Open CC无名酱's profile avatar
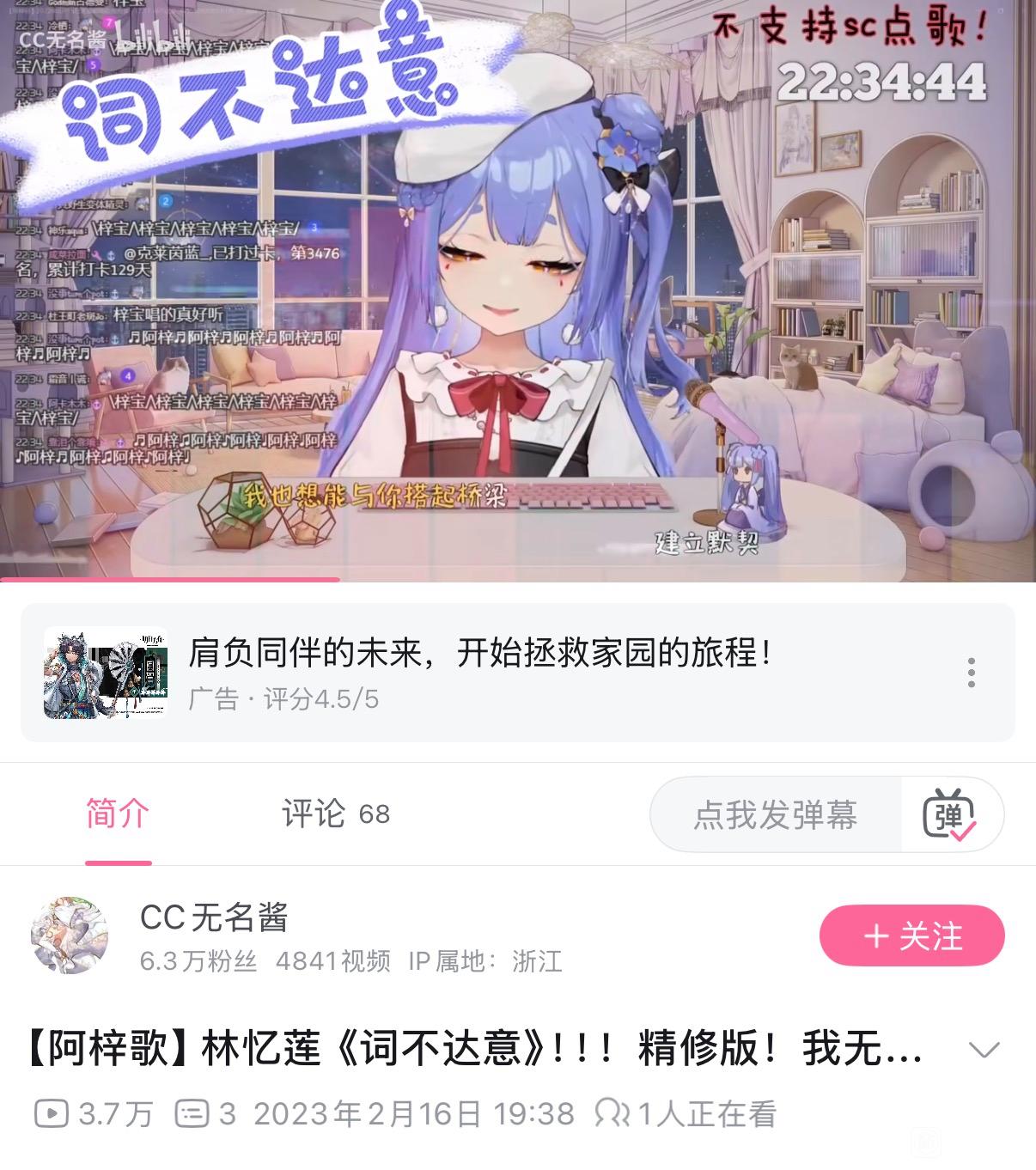Viewport: 1036px width, 1170px height. [70, 935]
